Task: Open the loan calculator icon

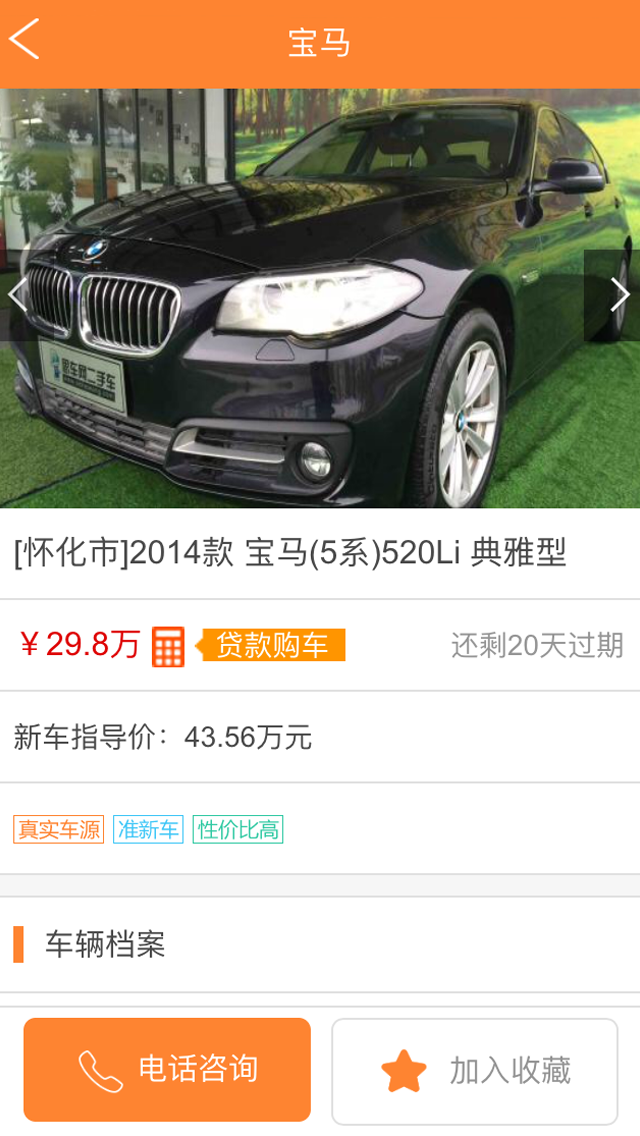Action: 168,646
